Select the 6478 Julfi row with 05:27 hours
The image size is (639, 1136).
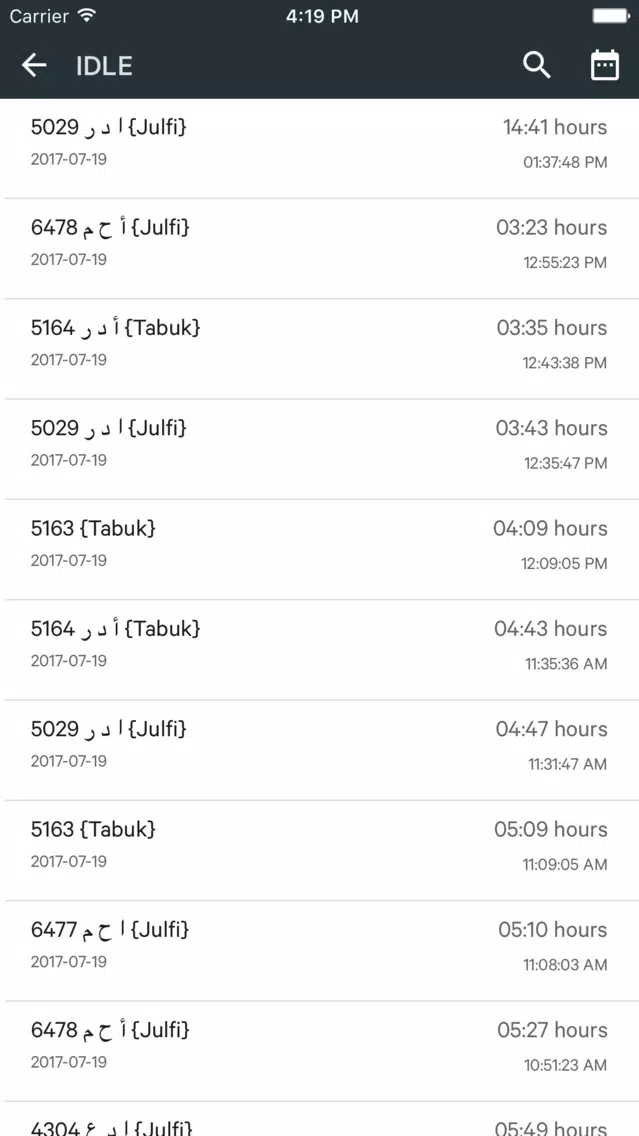click(x=320, y=1051)
